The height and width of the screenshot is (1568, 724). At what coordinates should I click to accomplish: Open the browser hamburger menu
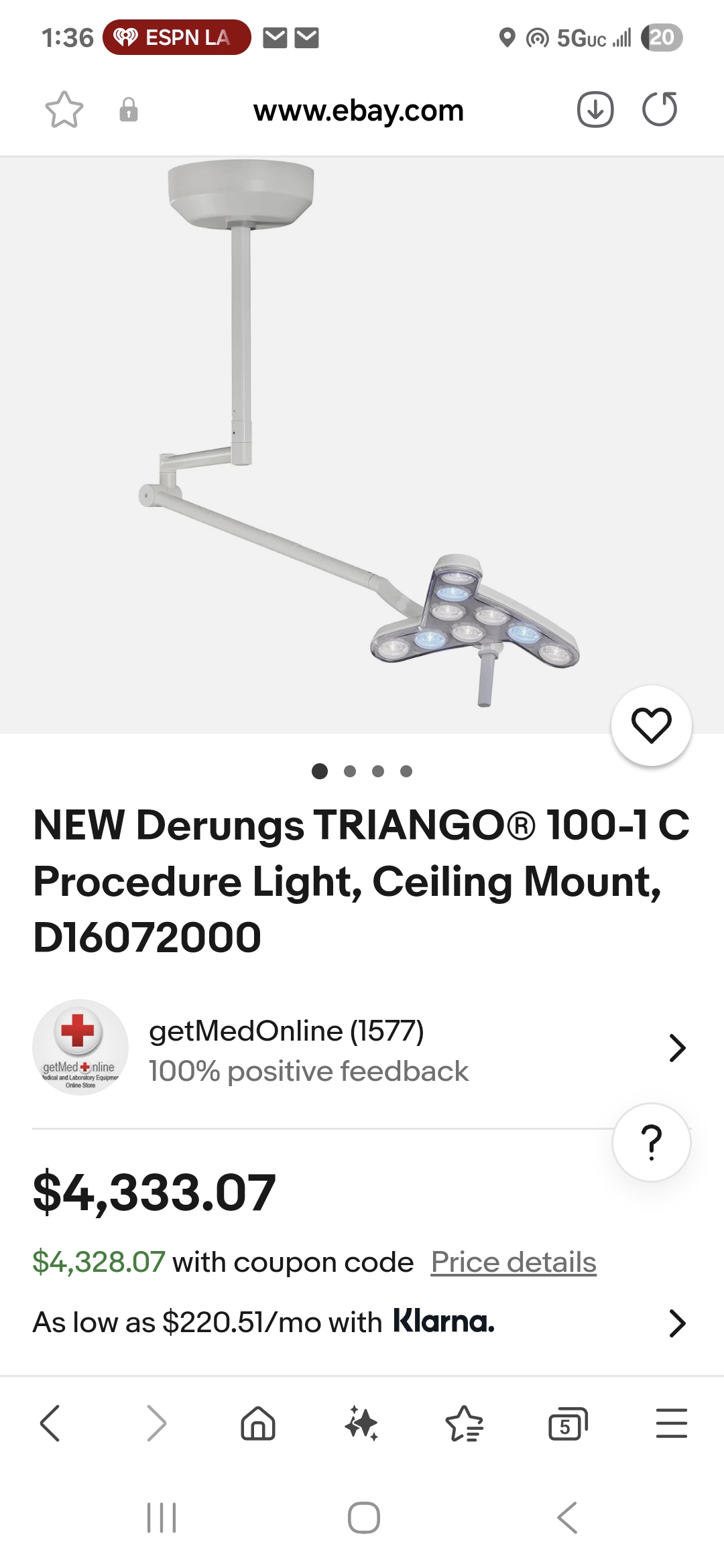671,1423
